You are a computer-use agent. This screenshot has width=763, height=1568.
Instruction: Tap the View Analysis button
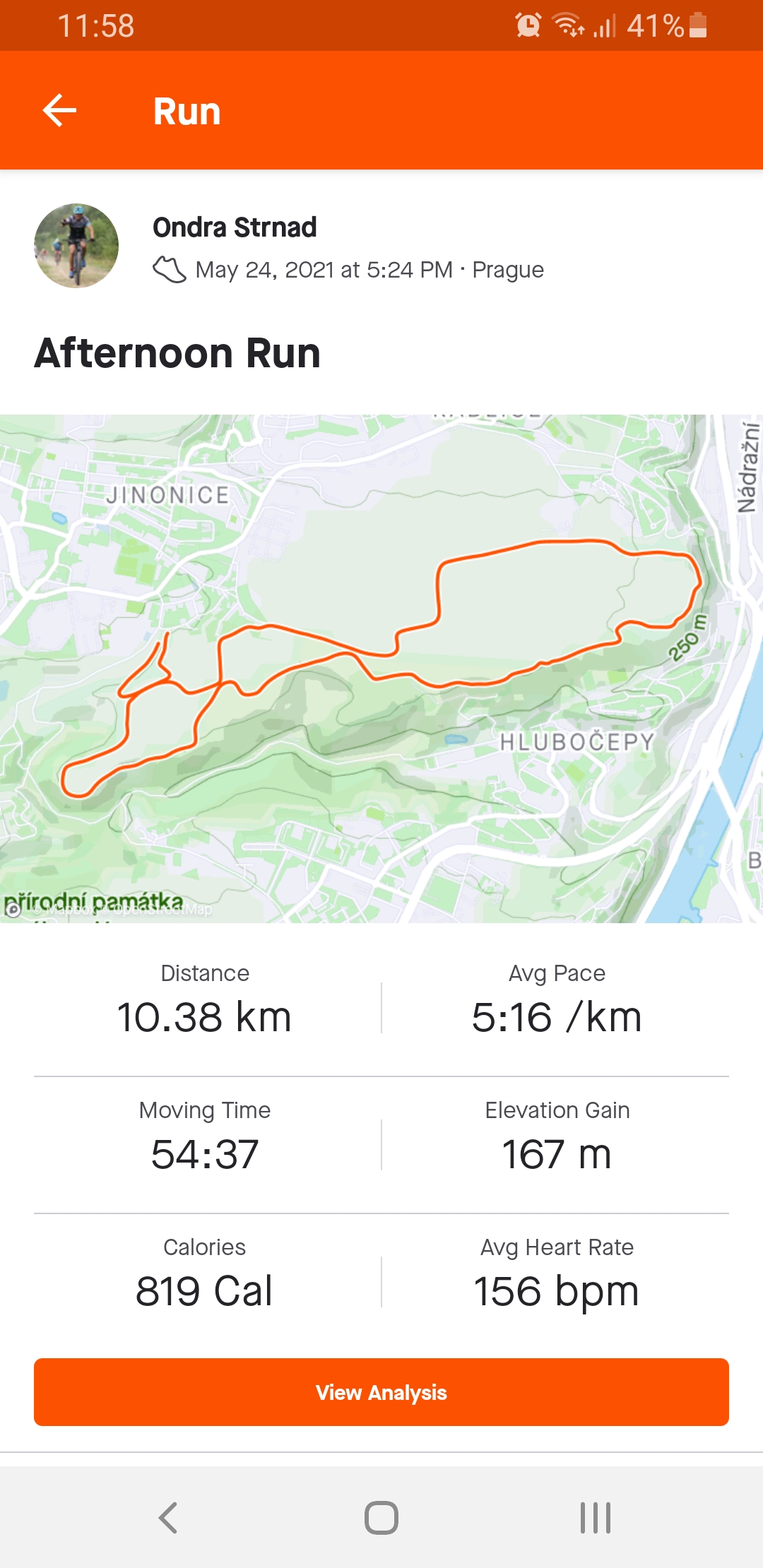click(x=381, y=1391)
